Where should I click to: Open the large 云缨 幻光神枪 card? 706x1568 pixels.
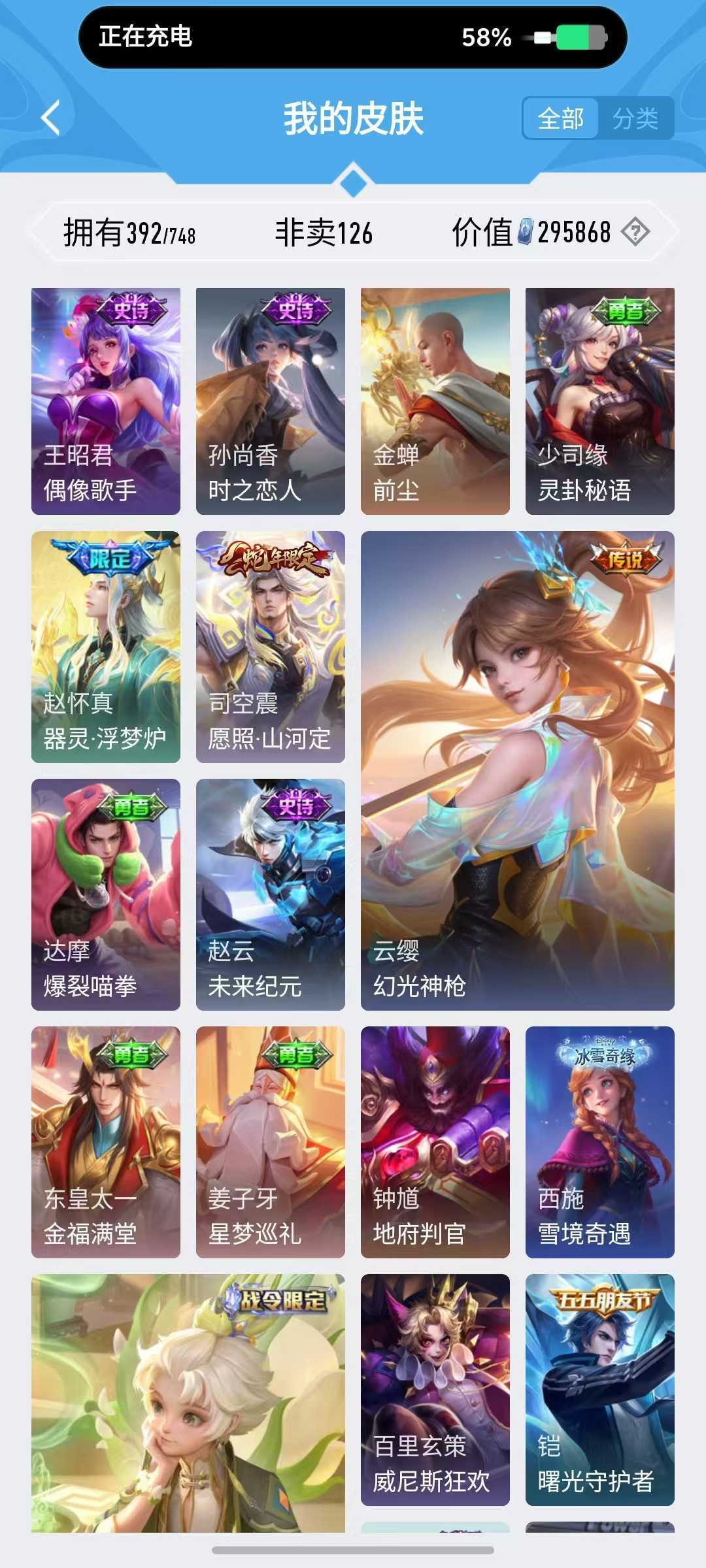click(518, 771)
